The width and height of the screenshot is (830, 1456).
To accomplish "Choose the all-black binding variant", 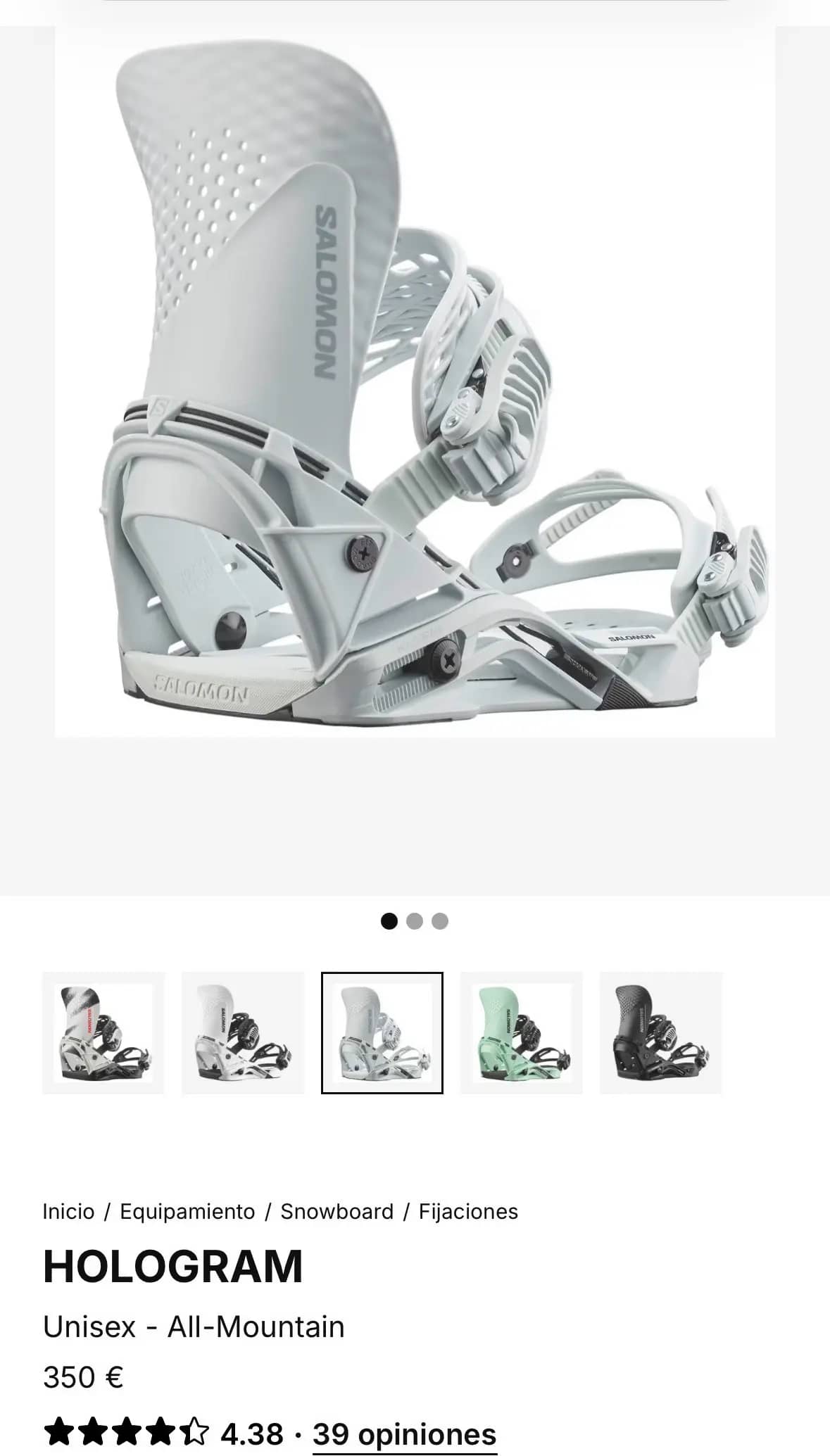I will coord(661,1032).
